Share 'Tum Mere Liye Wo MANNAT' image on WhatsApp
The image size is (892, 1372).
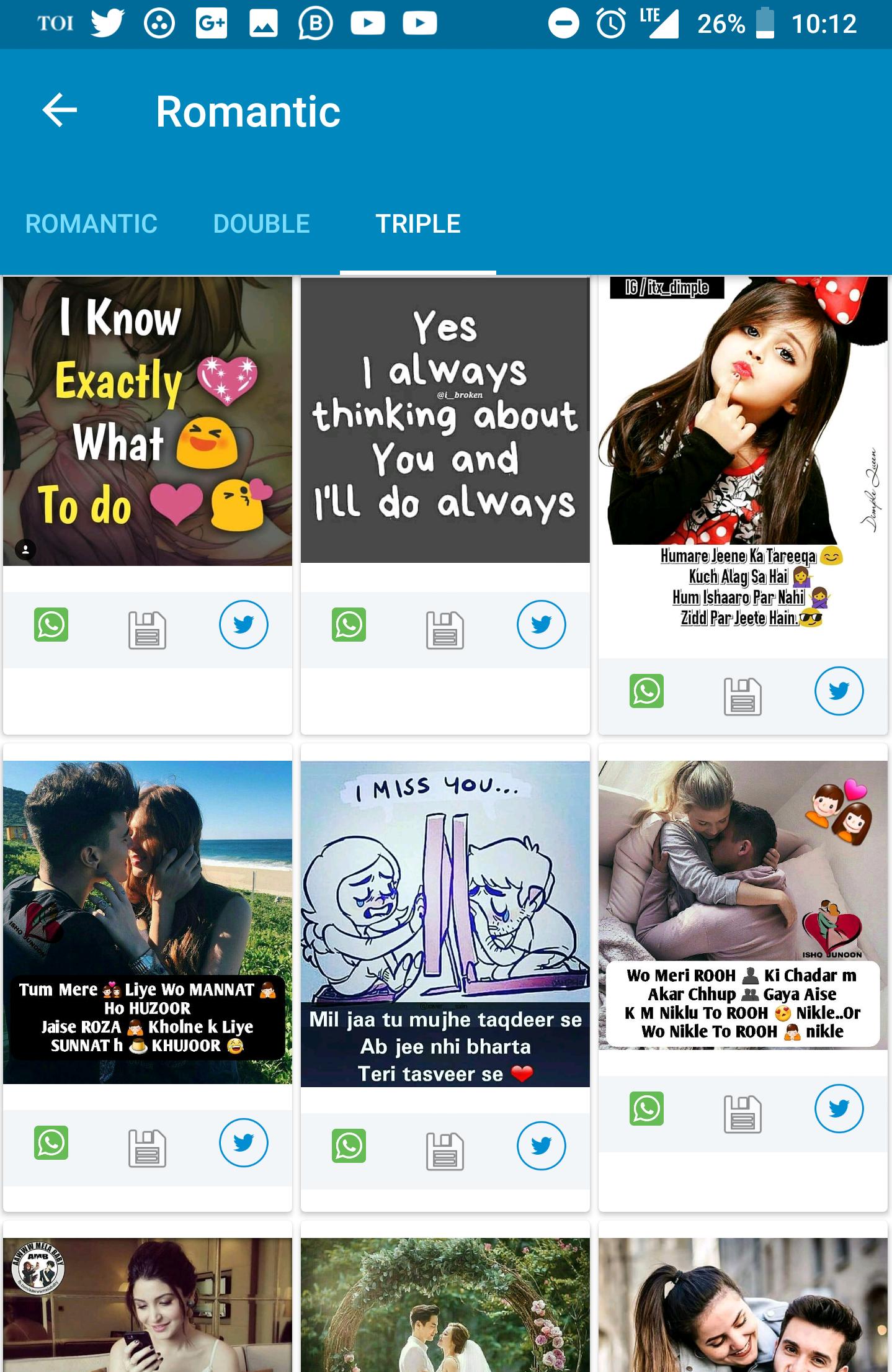point(51,1142)
